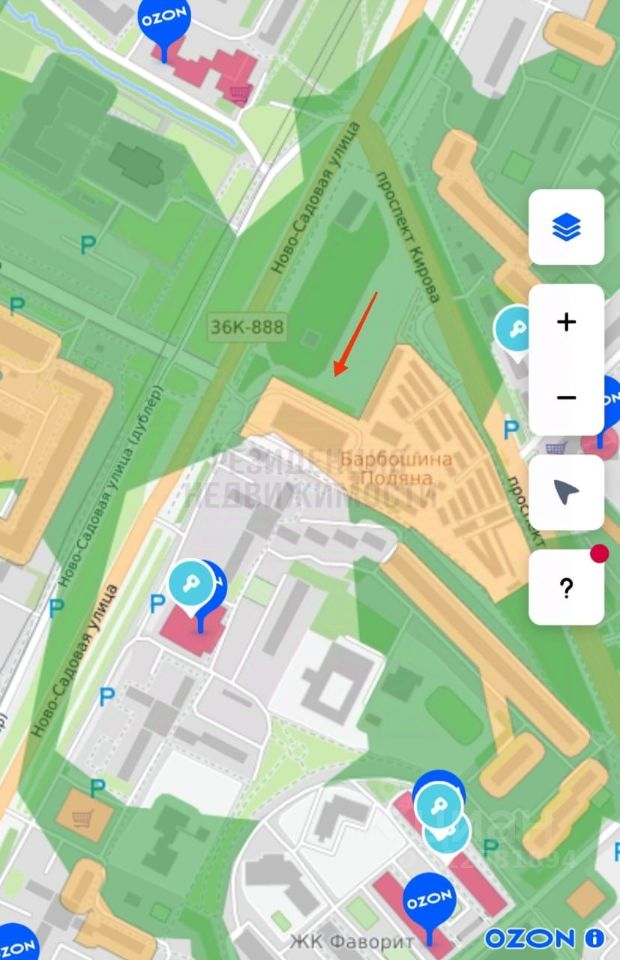This screenshot has width=620, height=960.
Task: Tap the OZON info icon
Action: tap(595, 938)
